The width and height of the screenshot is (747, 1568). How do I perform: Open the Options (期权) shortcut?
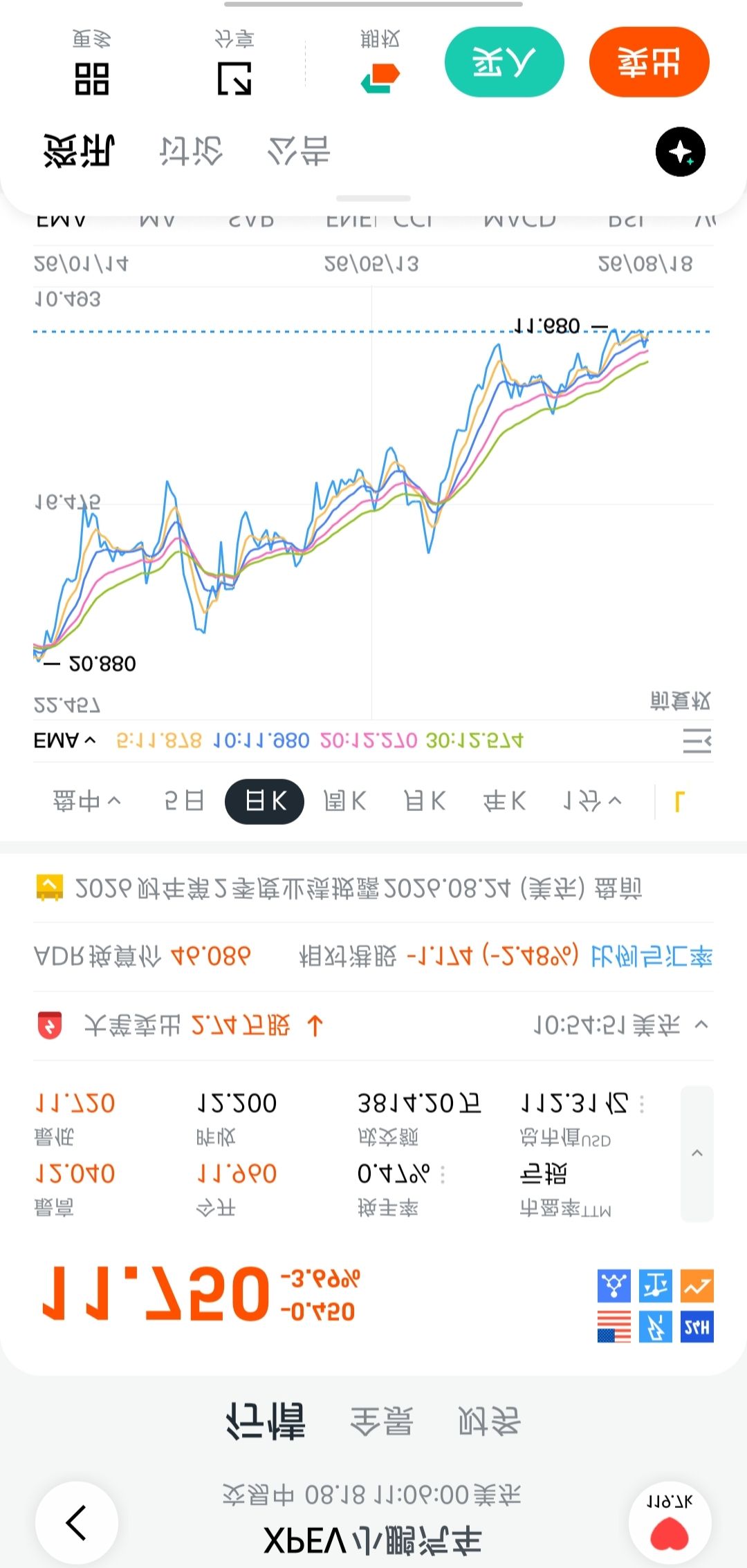click(x=380, y=62)
